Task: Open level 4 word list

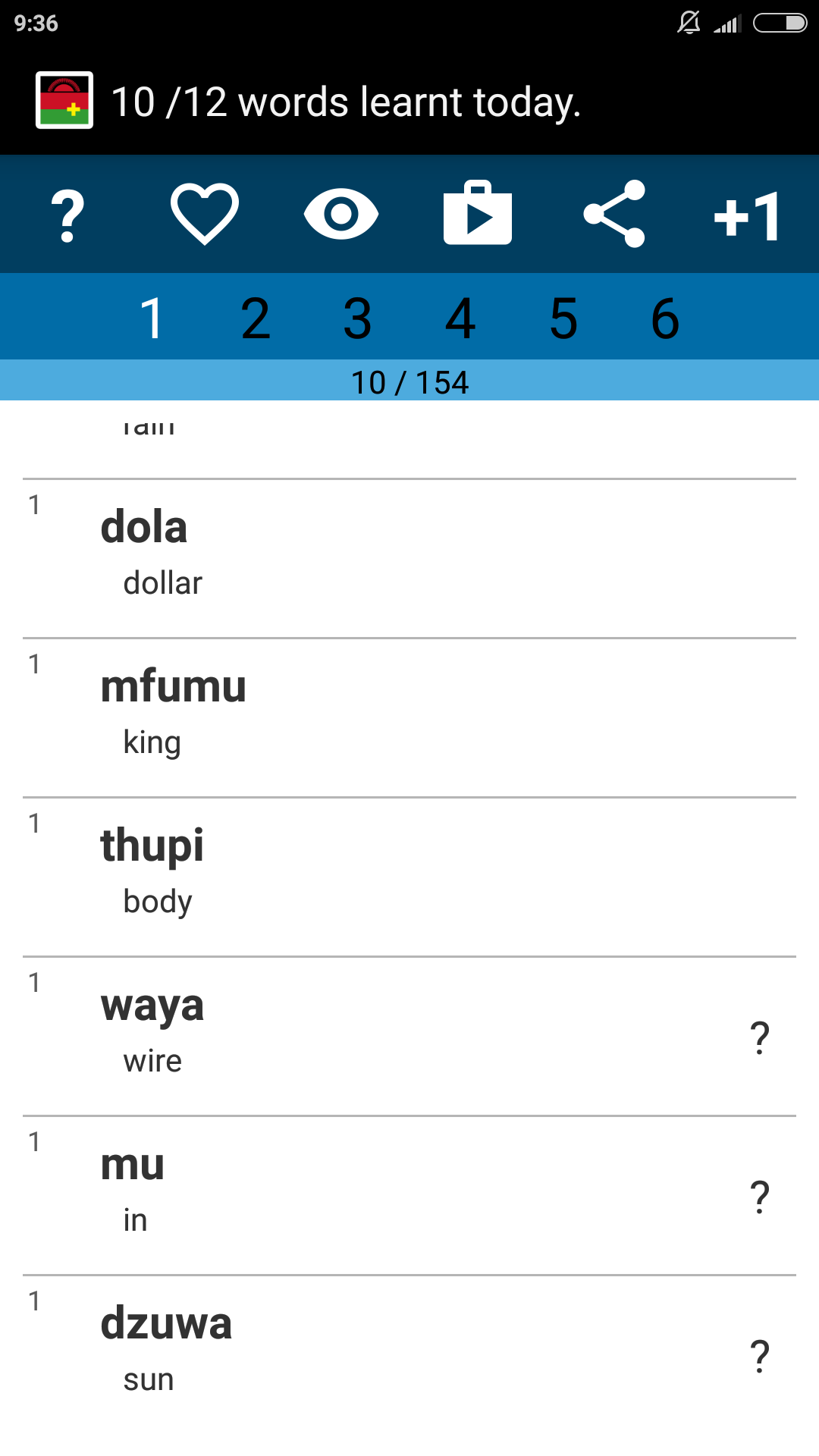Action: [x=460, y=316]
